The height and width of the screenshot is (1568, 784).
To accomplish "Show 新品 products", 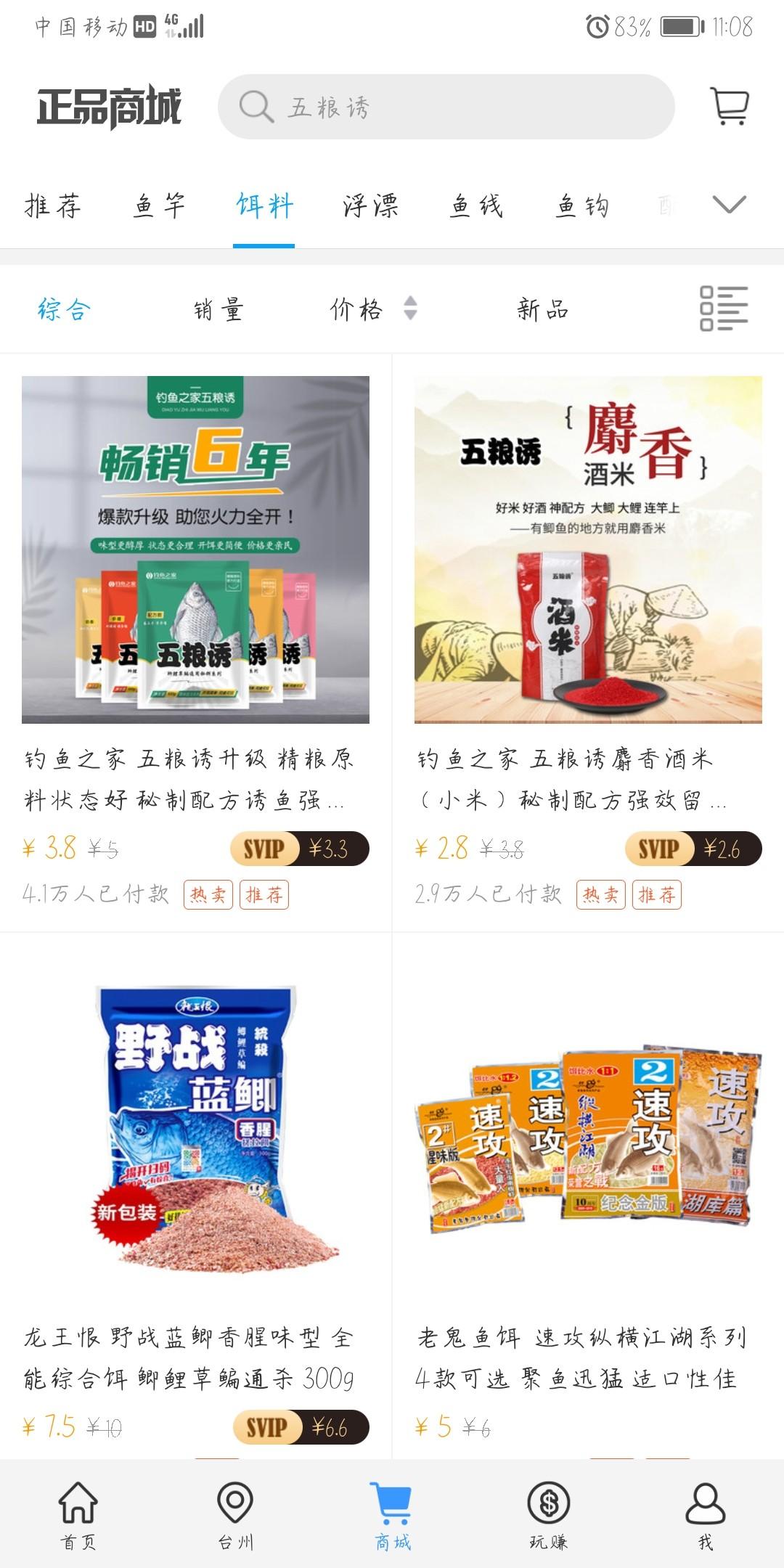I will (x=542, y=310).
